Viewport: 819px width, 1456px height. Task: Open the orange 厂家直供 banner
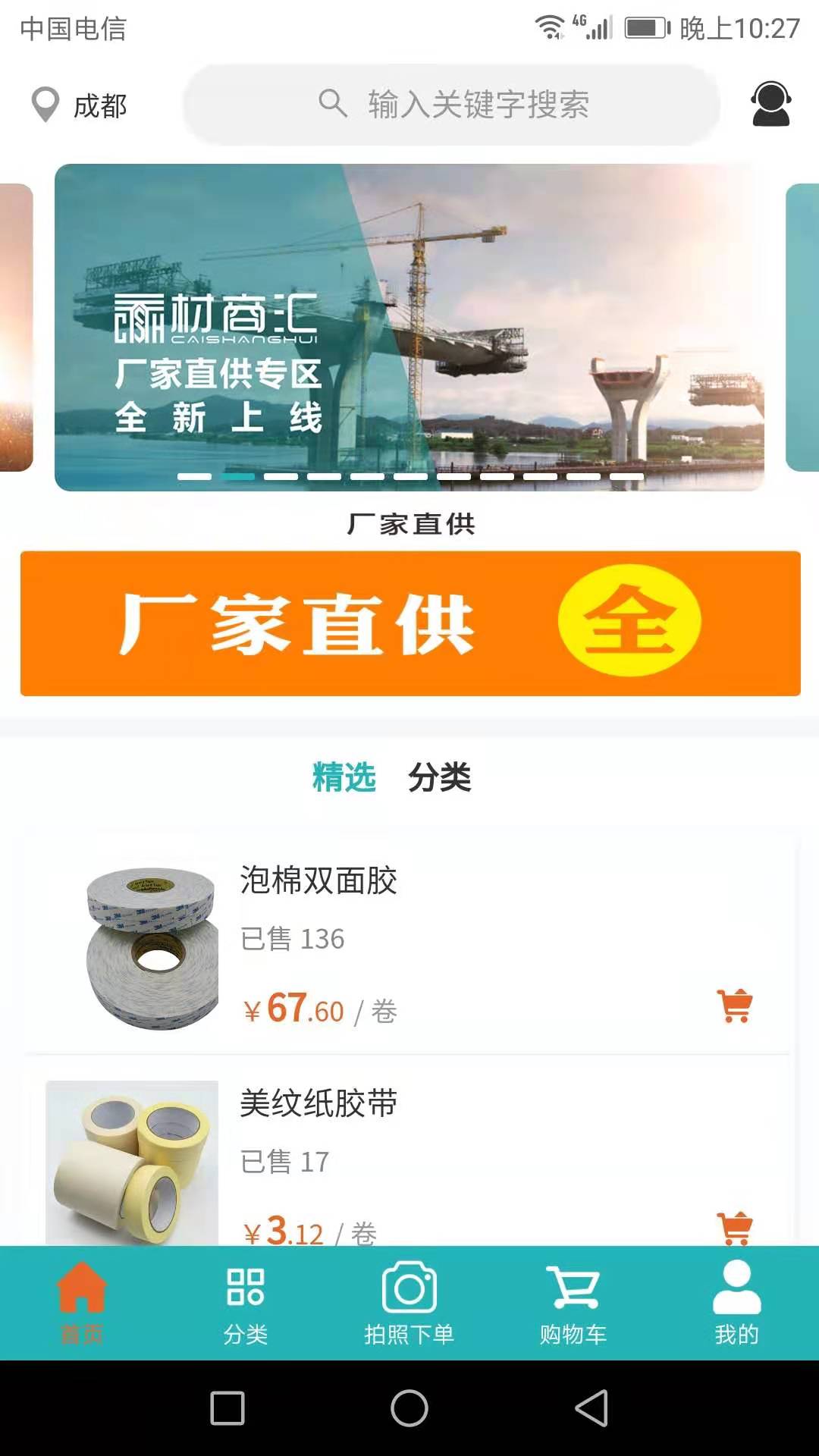coord(410,623)
